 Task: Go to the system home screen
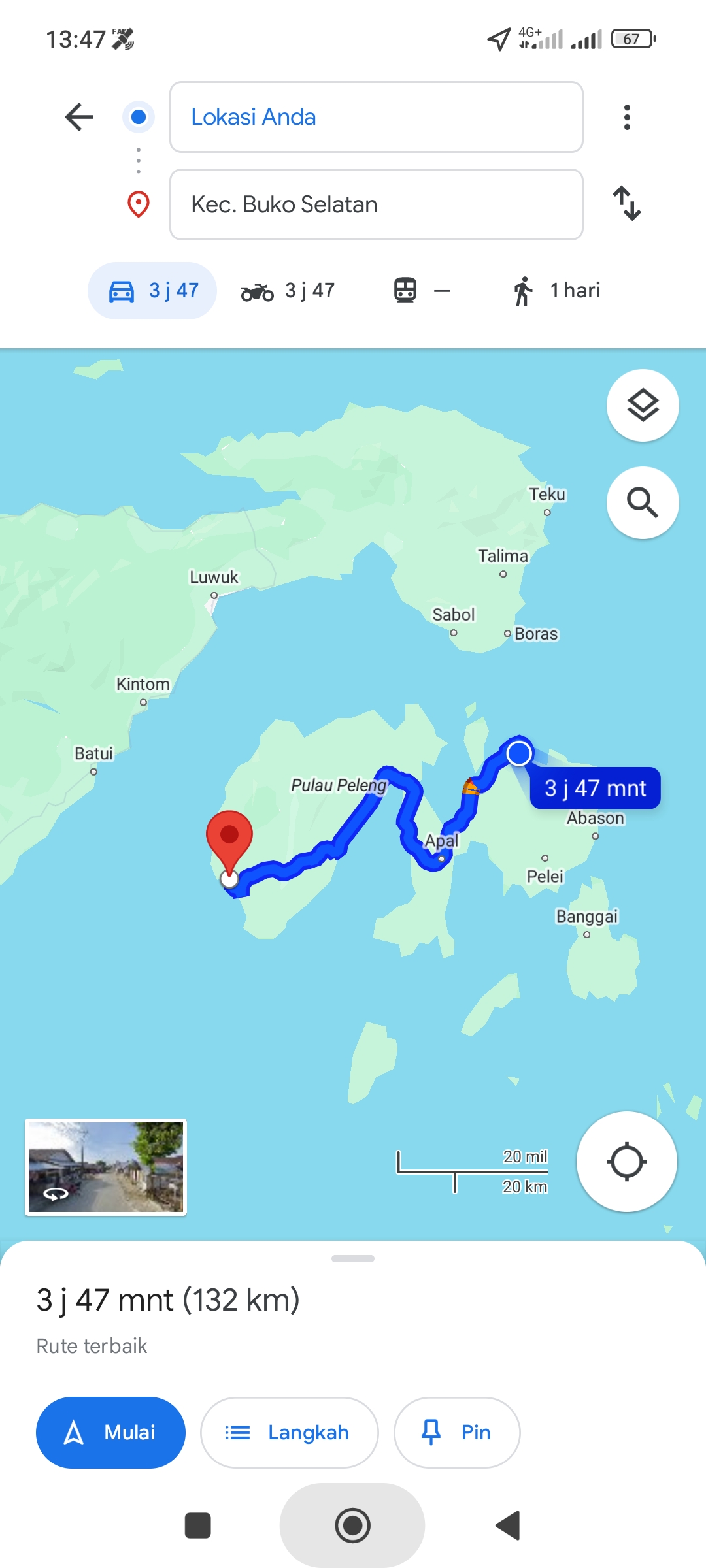tap(352, 1526)
